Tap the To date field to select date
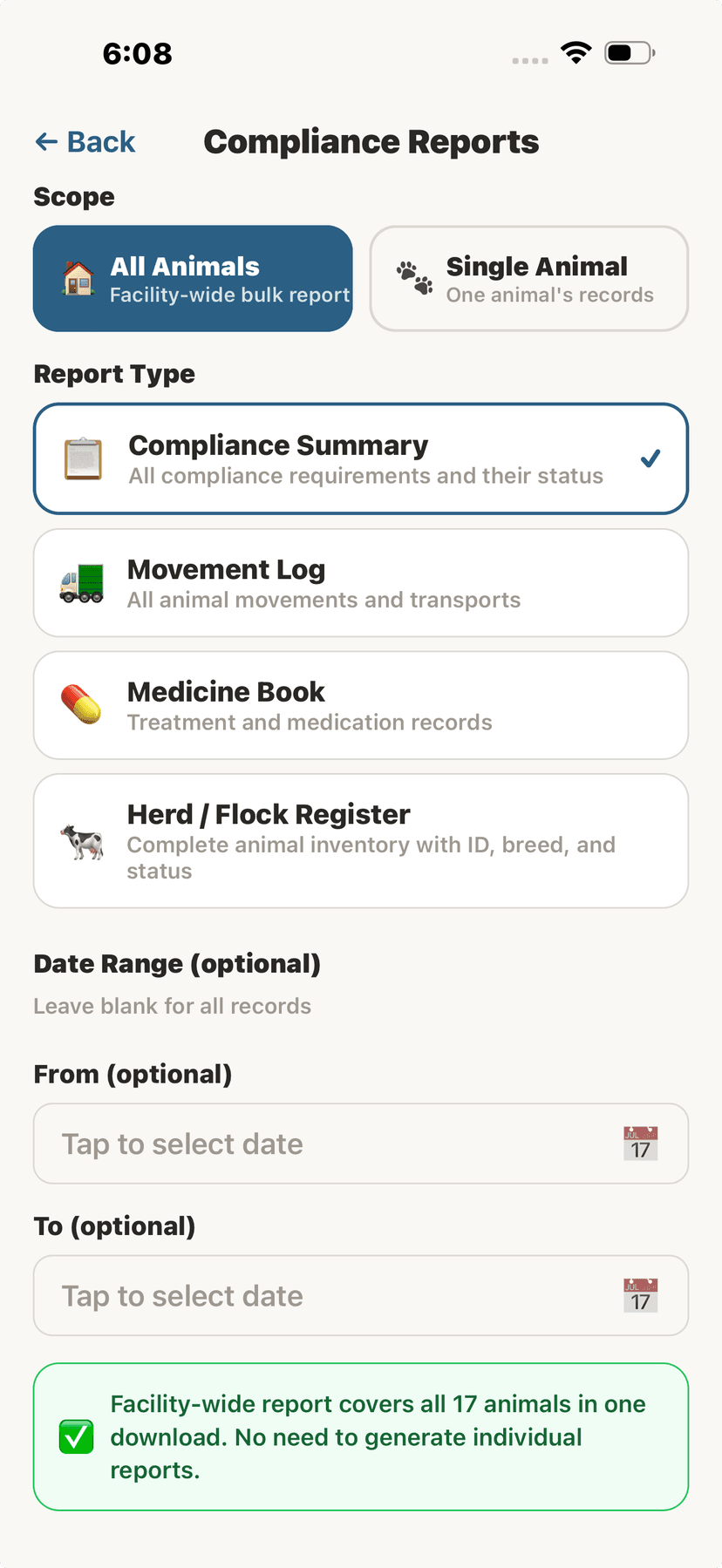 click(305, 1295)
